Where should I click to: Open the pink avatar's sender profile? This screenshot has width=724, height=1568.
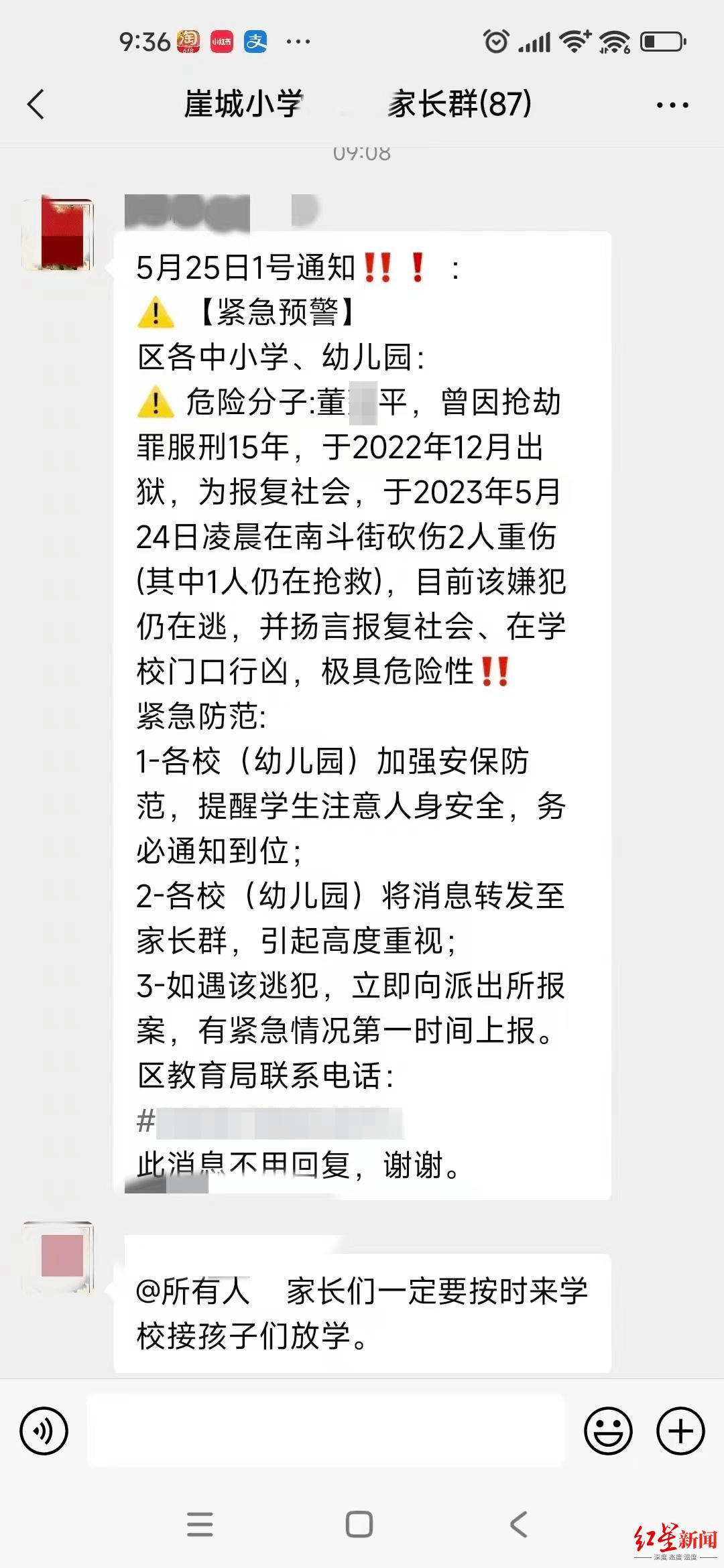58,1256
